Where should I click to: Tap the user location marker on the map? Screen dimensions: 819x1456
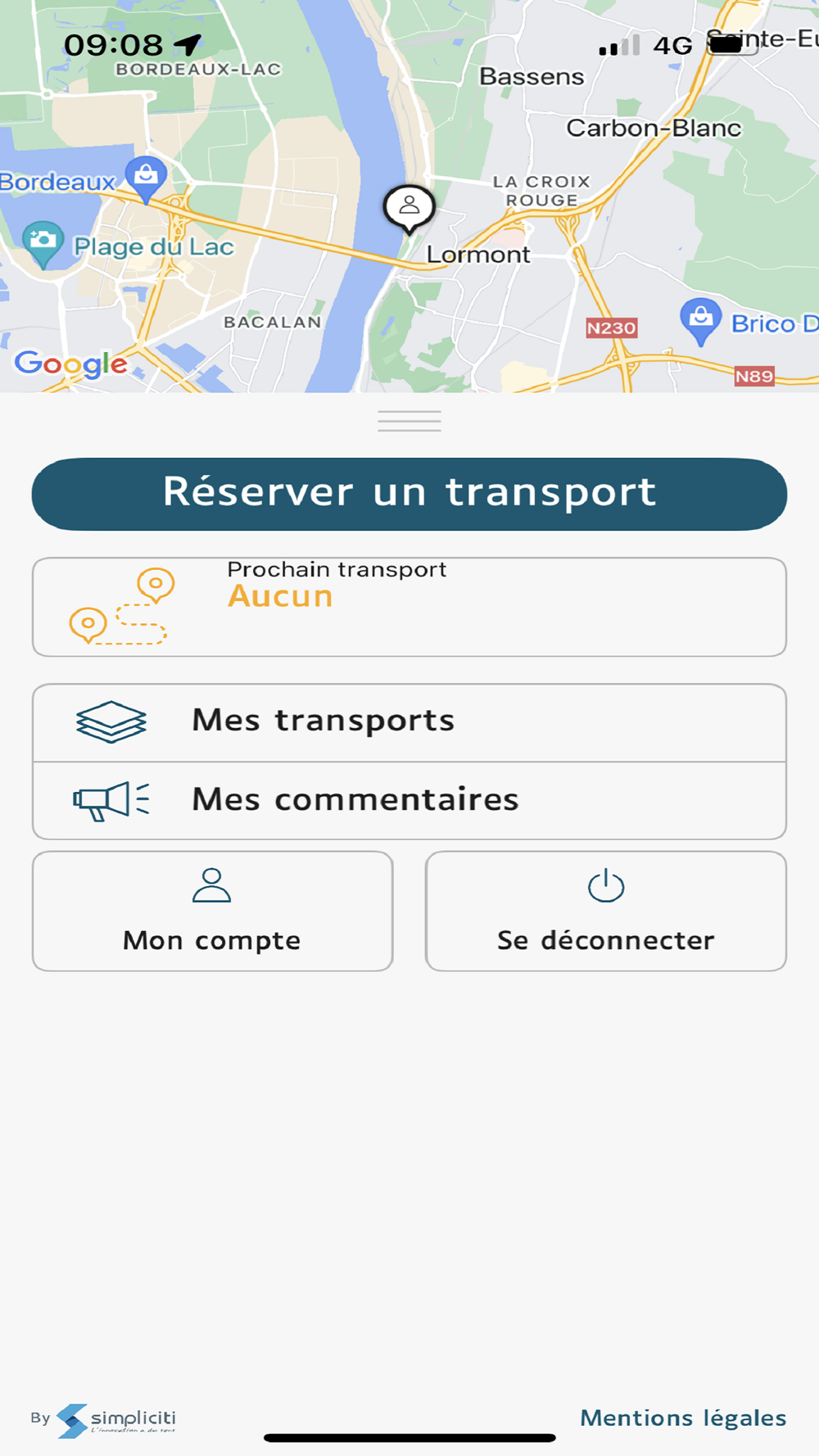point(409,208)
